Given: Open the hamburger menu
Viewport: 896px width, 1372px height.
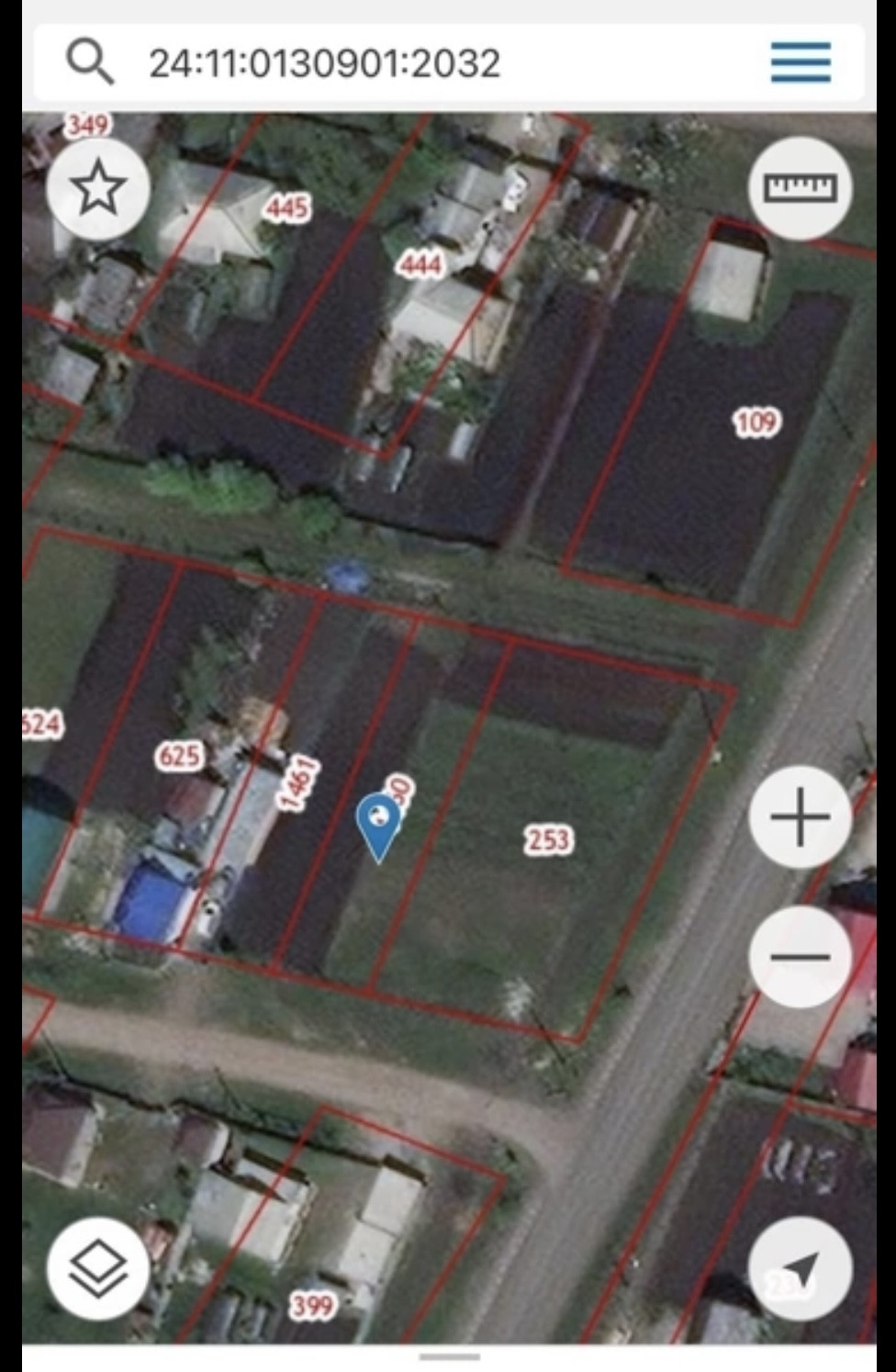Looking at the screenshot, I should 801,62.
